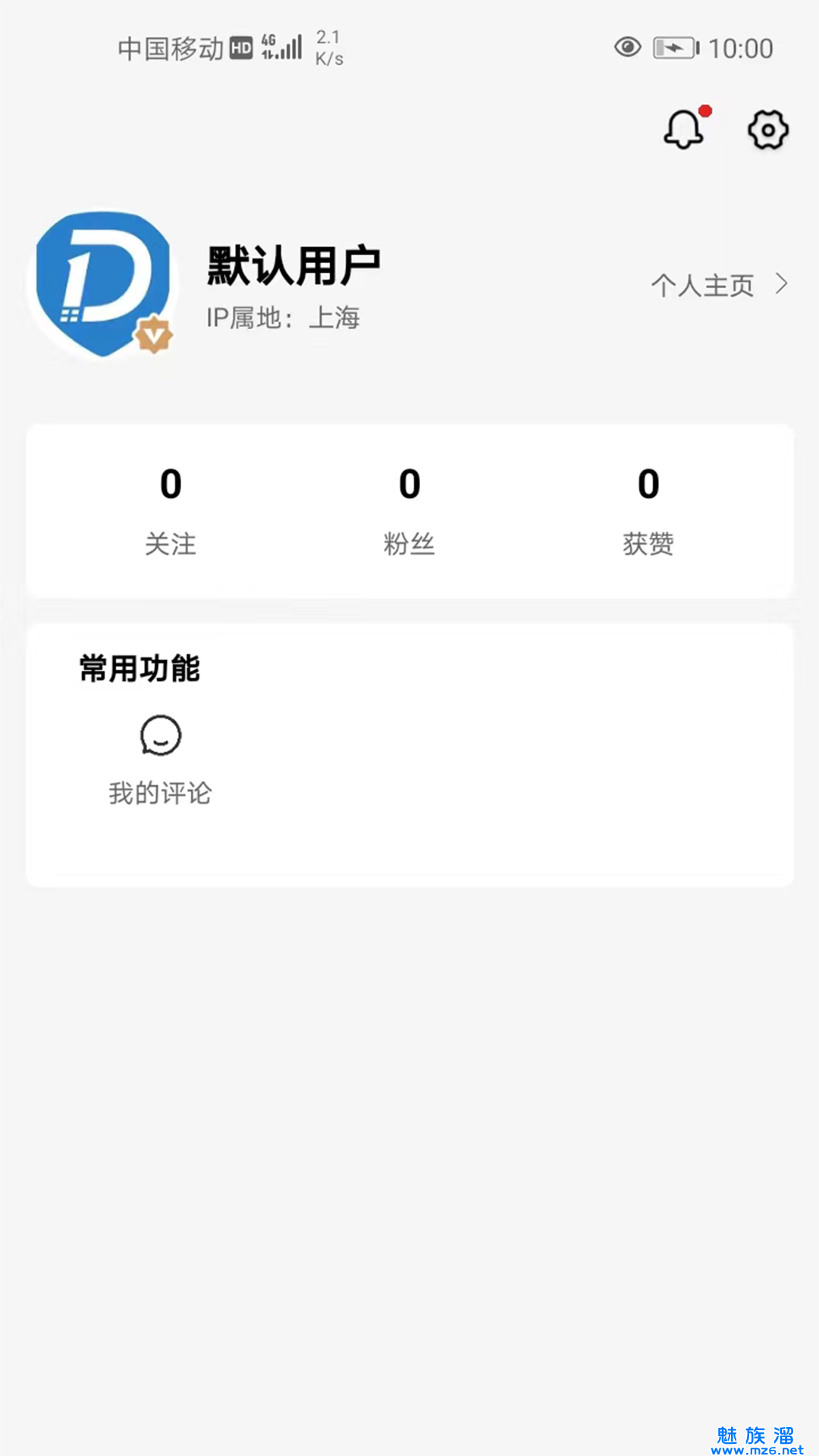View the 粉丝 followers list

click(409, 511)
